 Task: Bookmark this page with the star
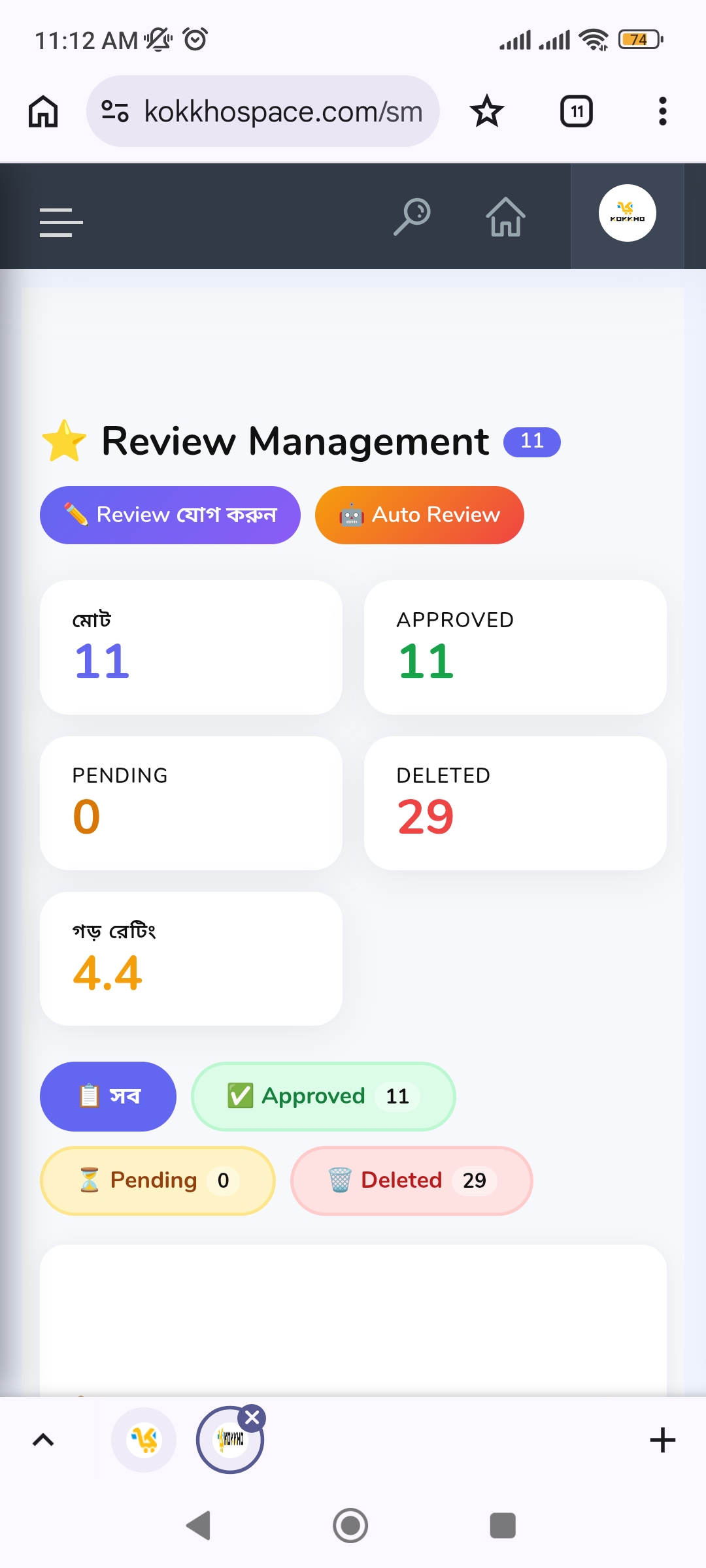click(487, 111)
